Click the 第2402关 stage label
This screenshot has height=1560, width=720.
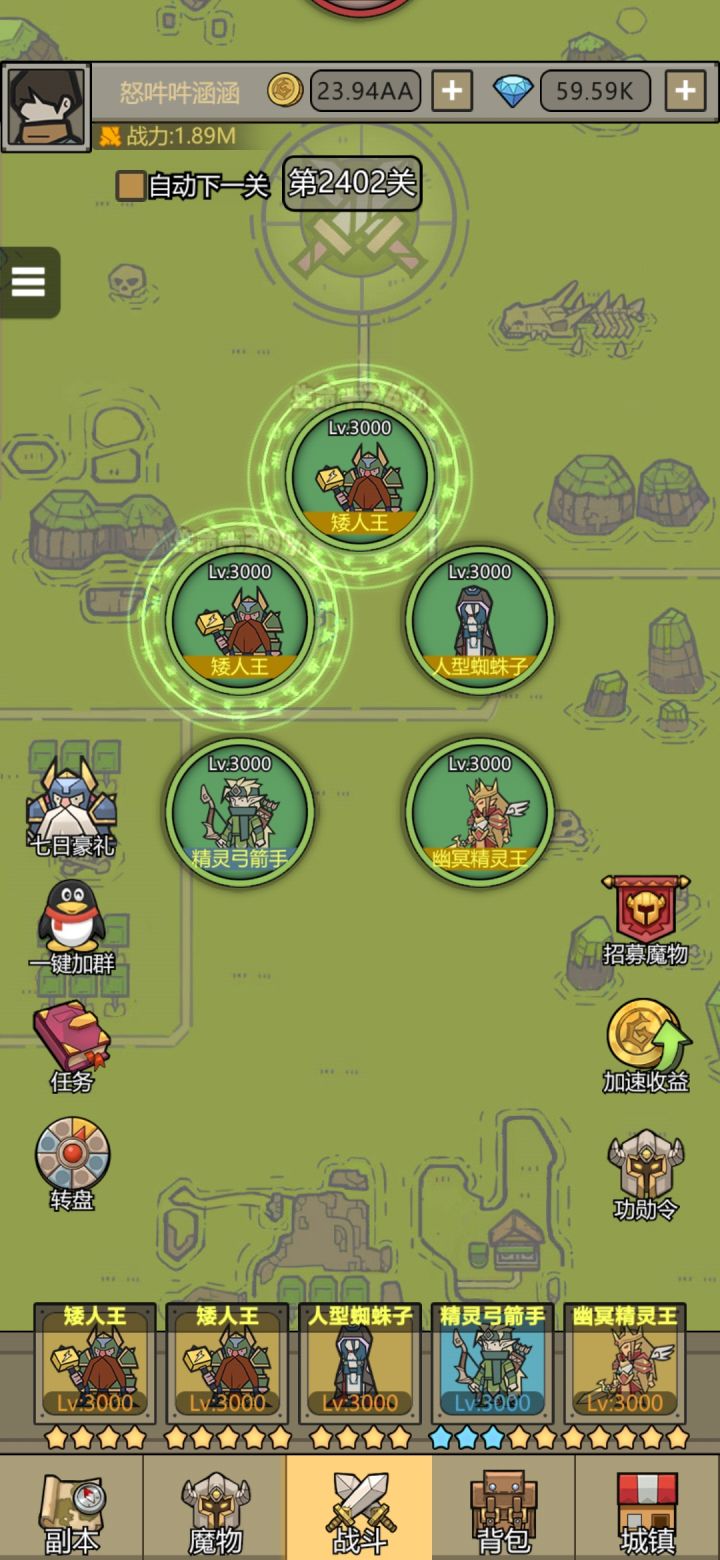click(352, 184)
